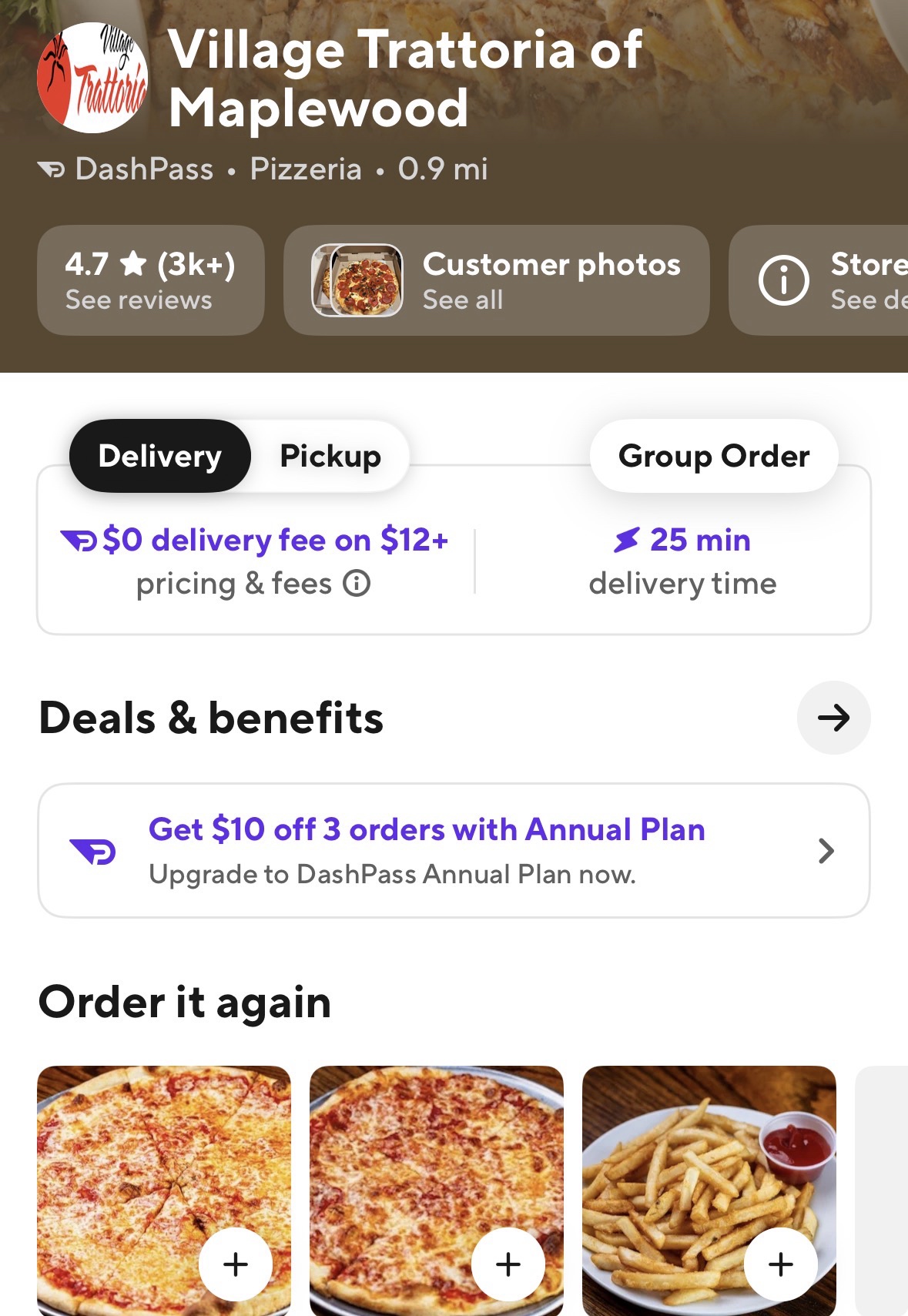
Task: Switch to the Pickup option
Action: [x=330, y=456]
